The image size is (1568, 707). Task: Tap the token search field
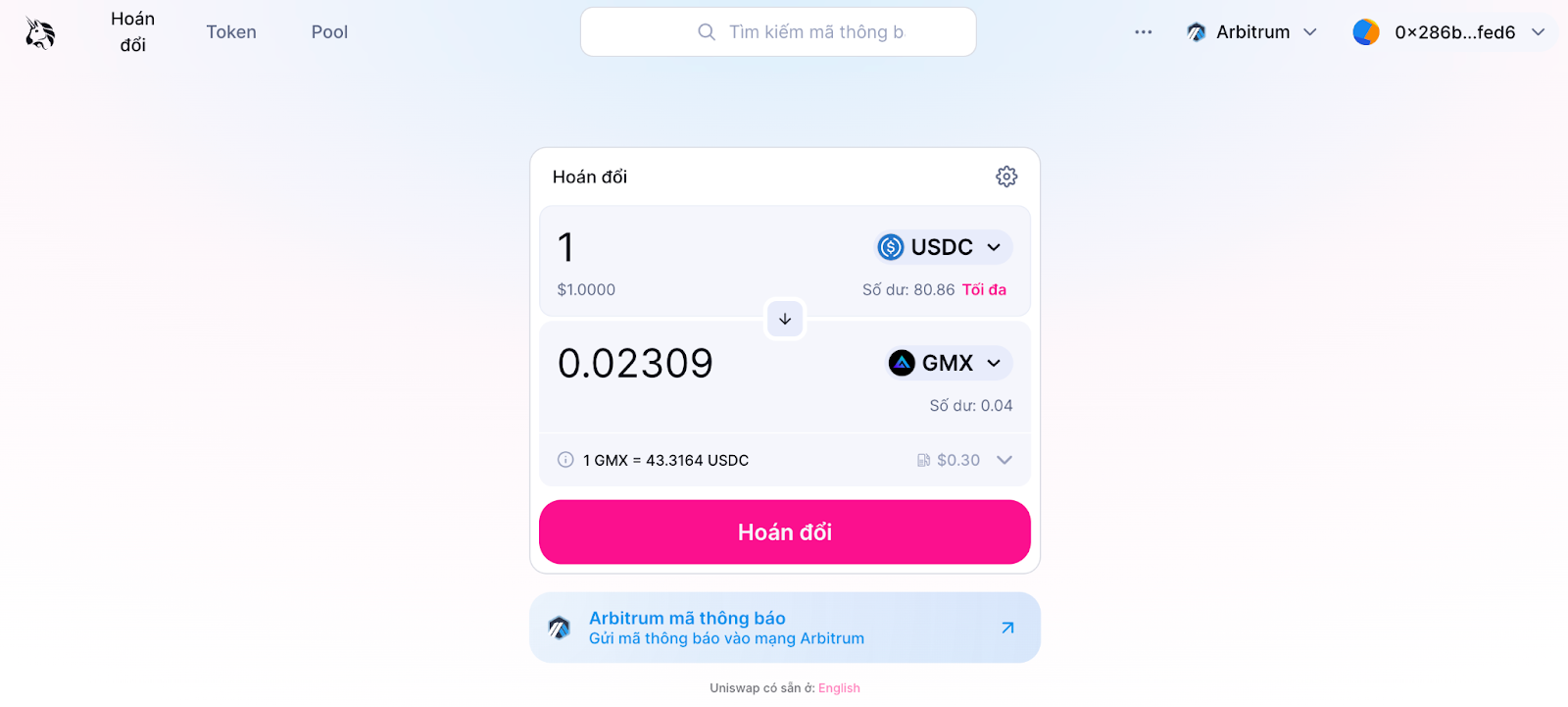778,32
